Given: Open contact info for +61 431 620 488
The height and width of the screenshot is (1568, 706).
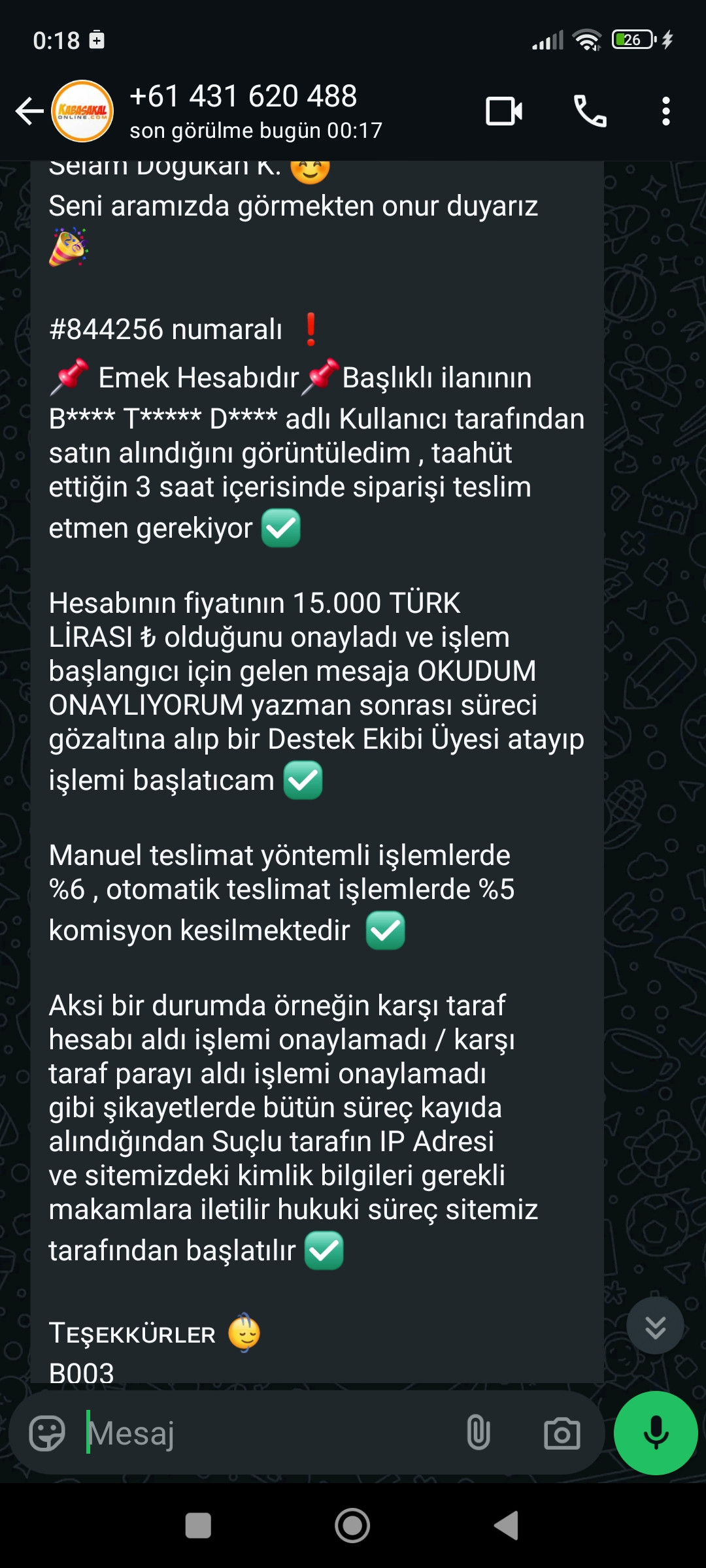Looking at the screenshot, I should (x=255, y=111).
